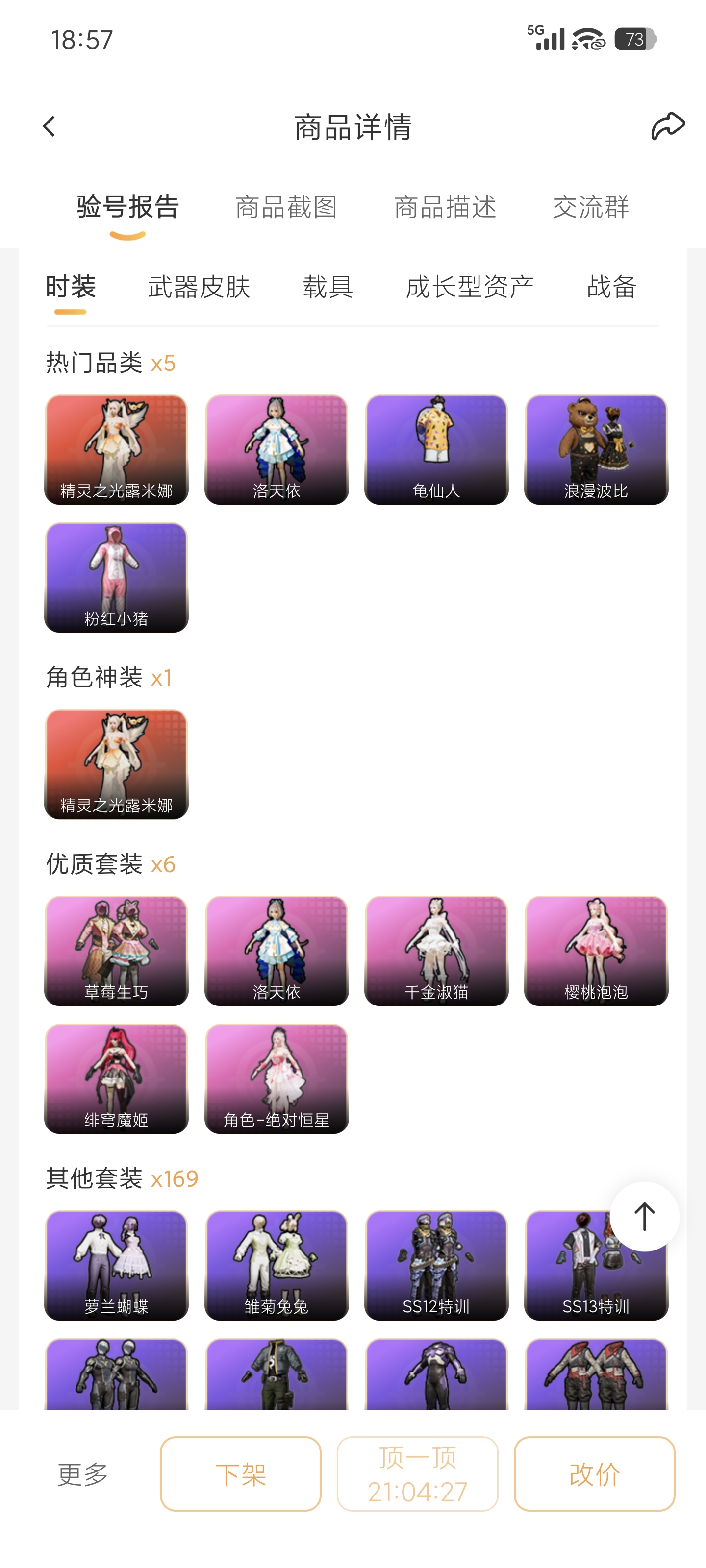Tap 下架 to delist the item
The image size is (706, 1568).
pyautogui.click(x=241, y=1473)
